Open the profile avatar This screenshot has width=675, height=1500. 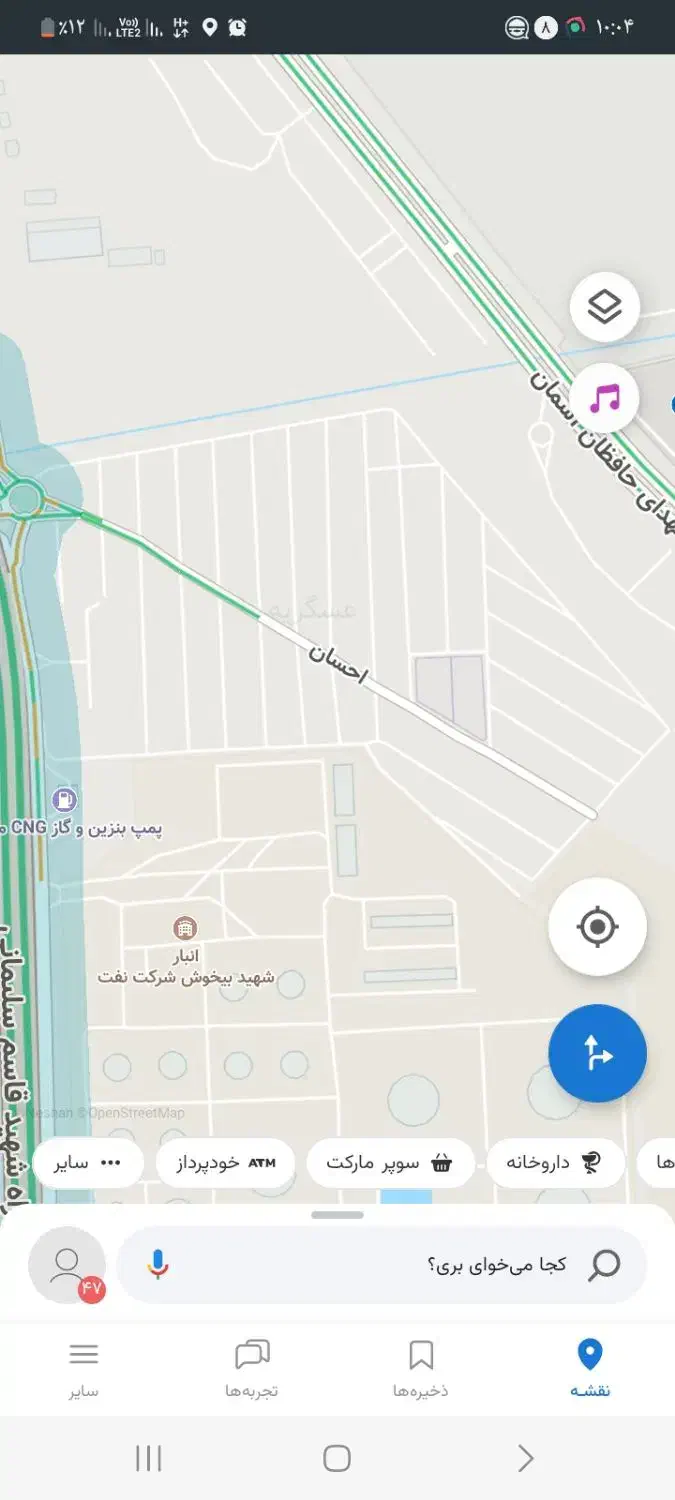pyautogui.click(x=67, y=1265)
